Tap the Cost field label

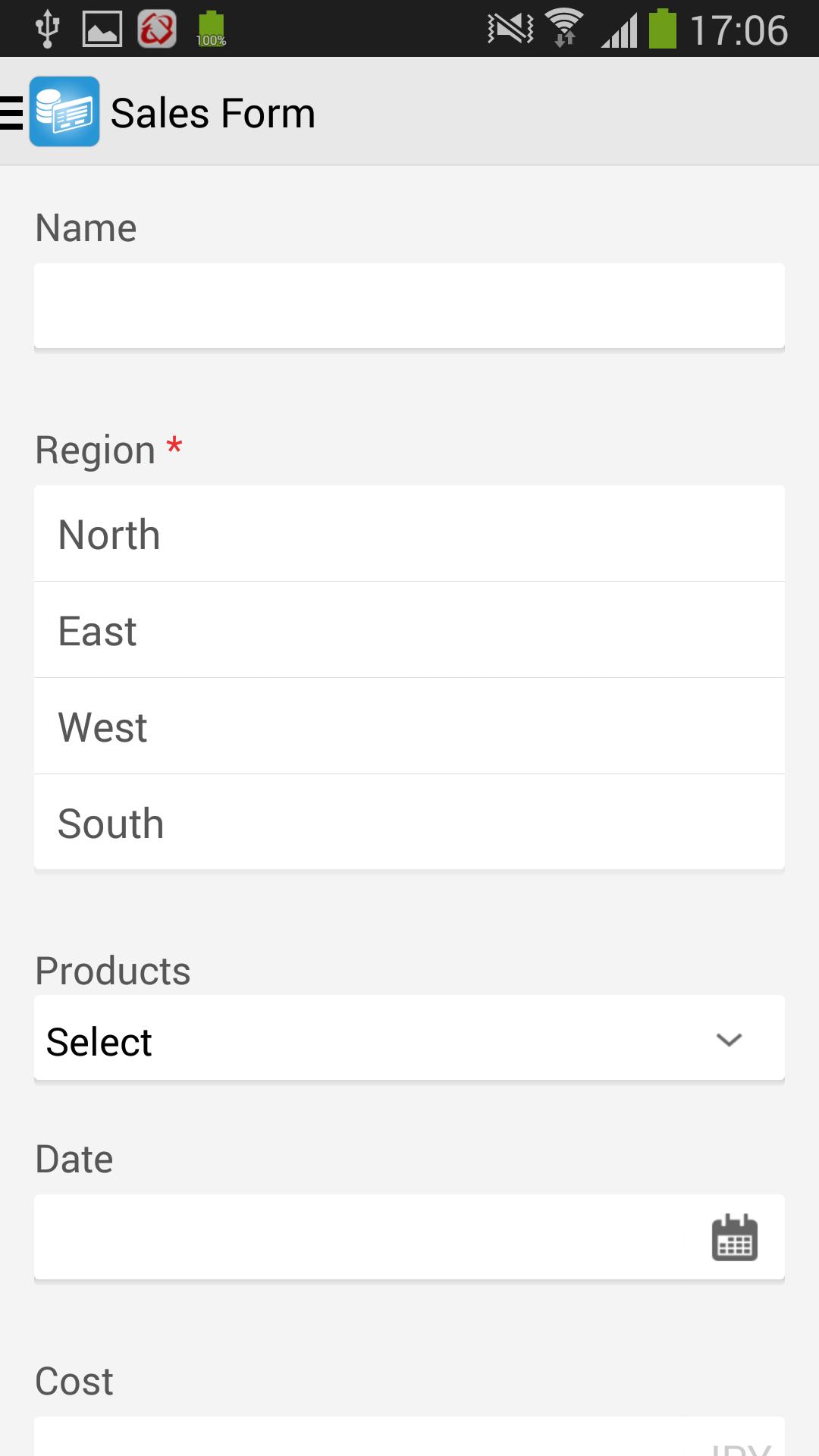74,1380
